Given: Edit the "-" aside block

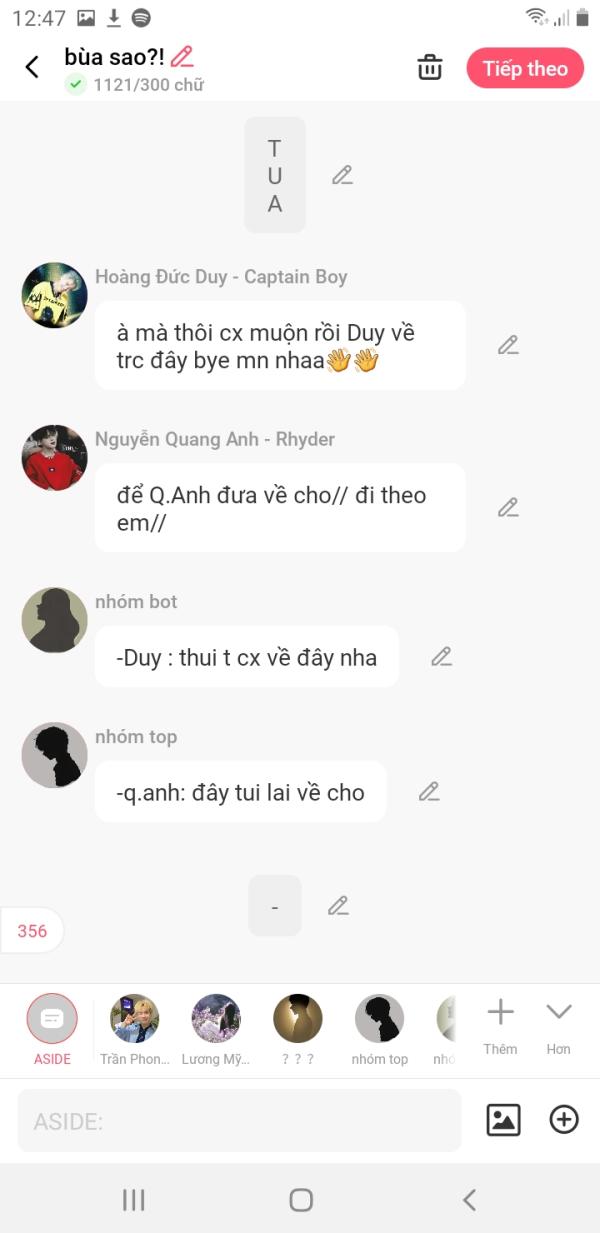Looking at the screenshot, I should click(x=338, y=905).
